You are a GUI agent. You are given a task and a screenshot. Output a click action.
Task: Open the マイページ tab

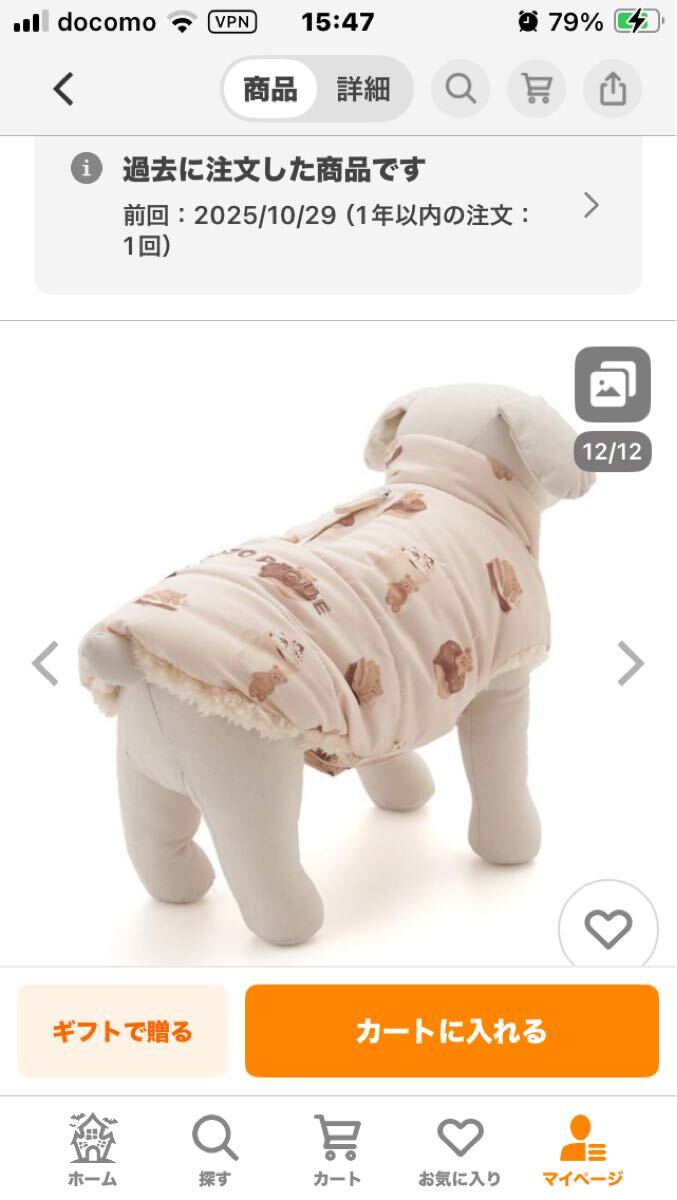click(x=583, y=1150)
